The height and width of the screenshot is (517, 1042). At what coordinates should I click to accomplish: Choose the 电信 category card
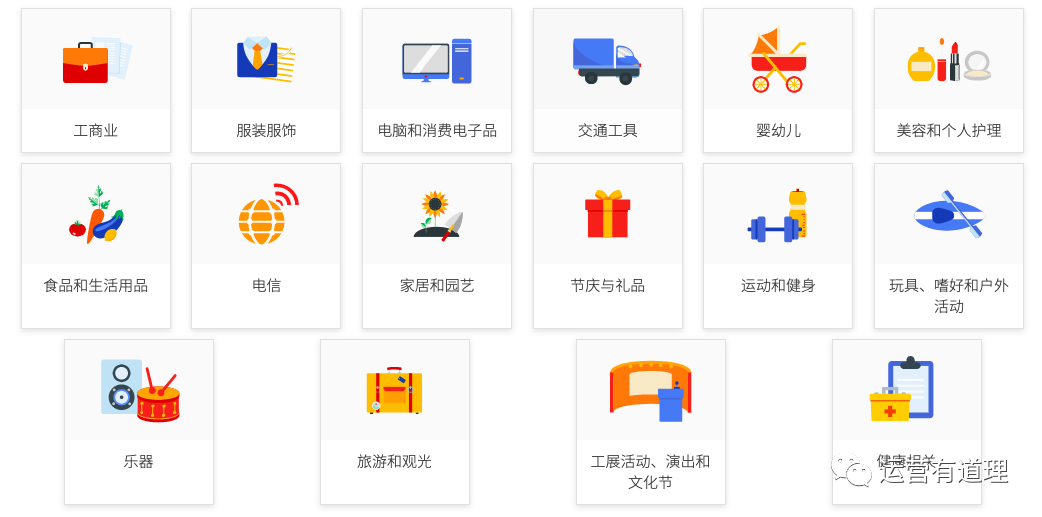(x=266, y=246)
